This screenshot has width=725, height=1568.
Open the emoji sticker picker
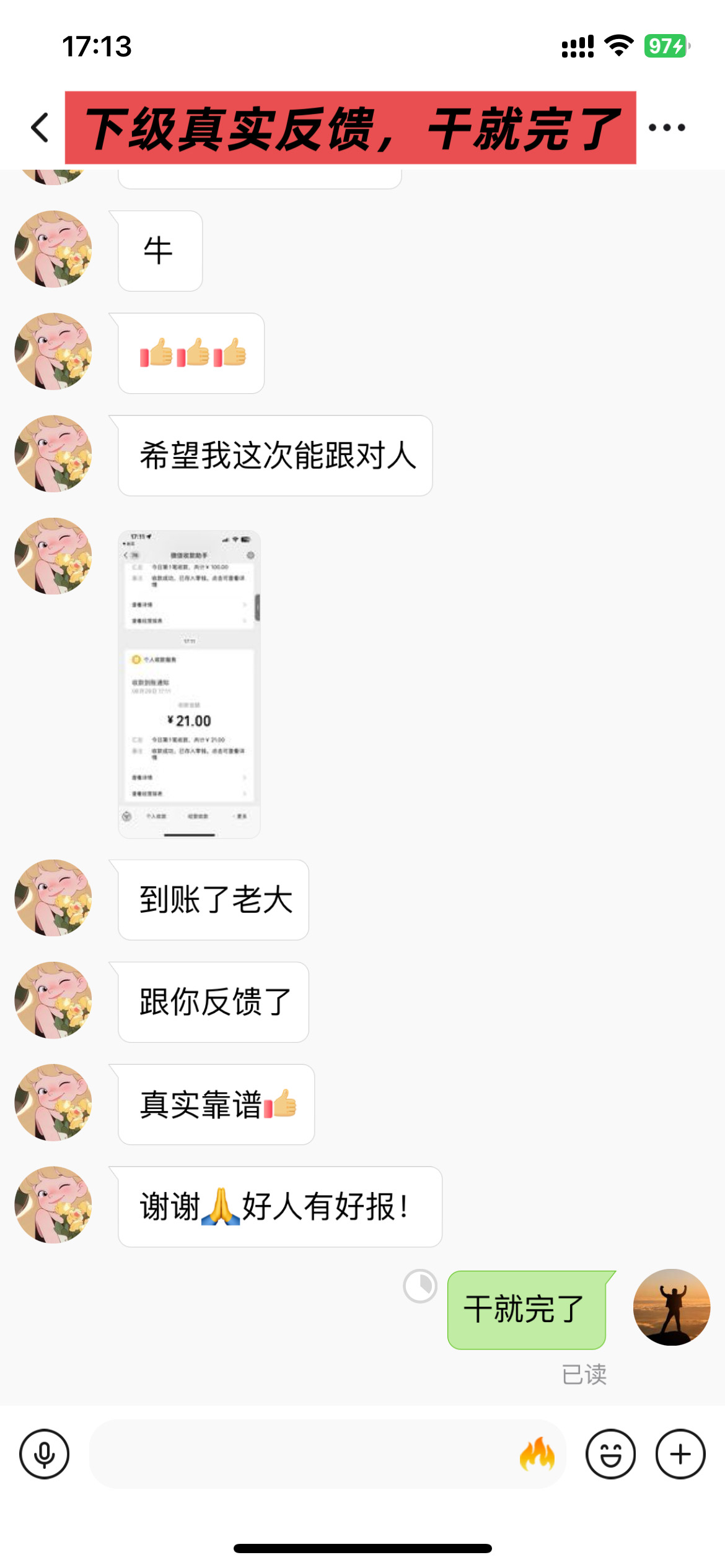[610, 1454]
